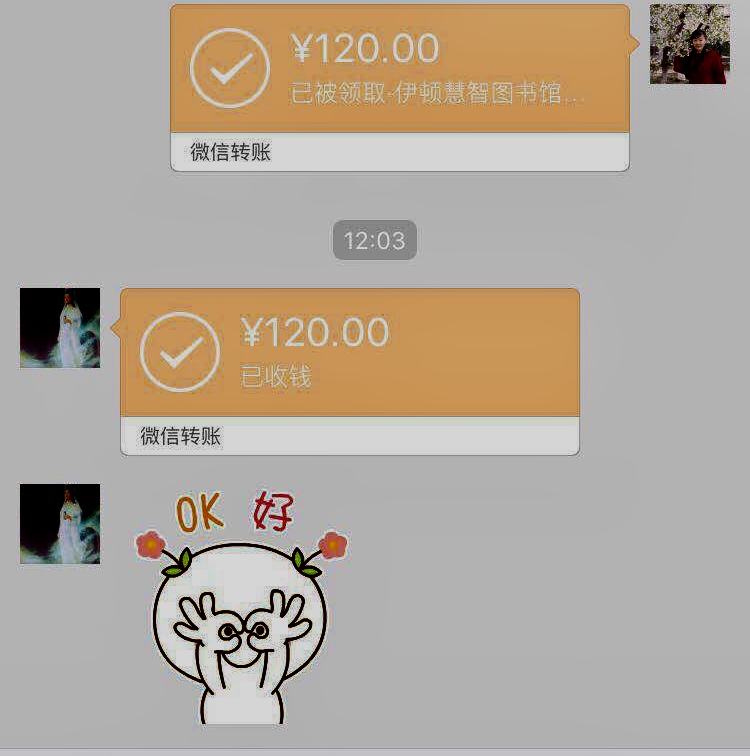Tap the contact avatar beside 已收钱 transfer
The height and width of the screenshot is (756, 750).
pos(60,328)
